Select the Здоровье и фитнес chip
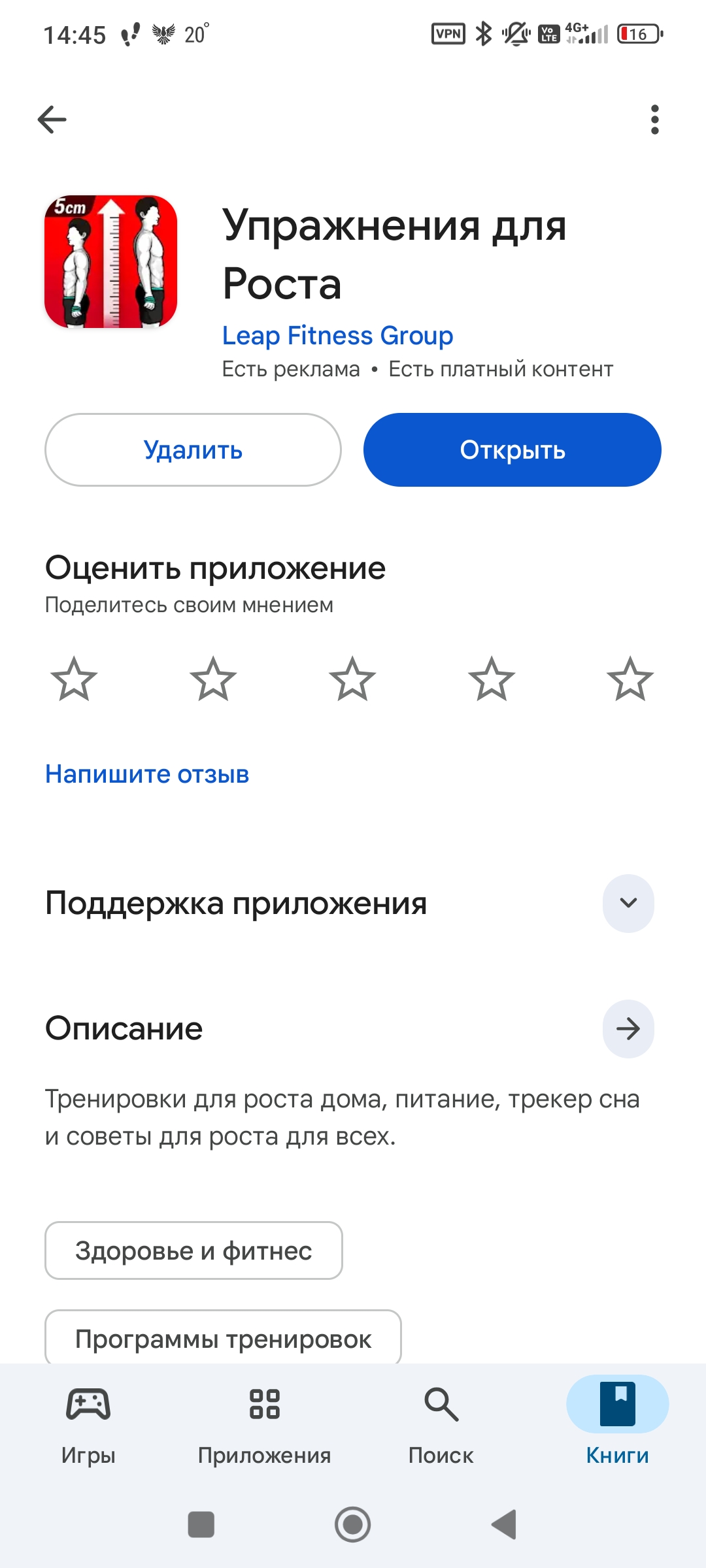This screenshot has width=706, height=1568. coord(193,1250)
